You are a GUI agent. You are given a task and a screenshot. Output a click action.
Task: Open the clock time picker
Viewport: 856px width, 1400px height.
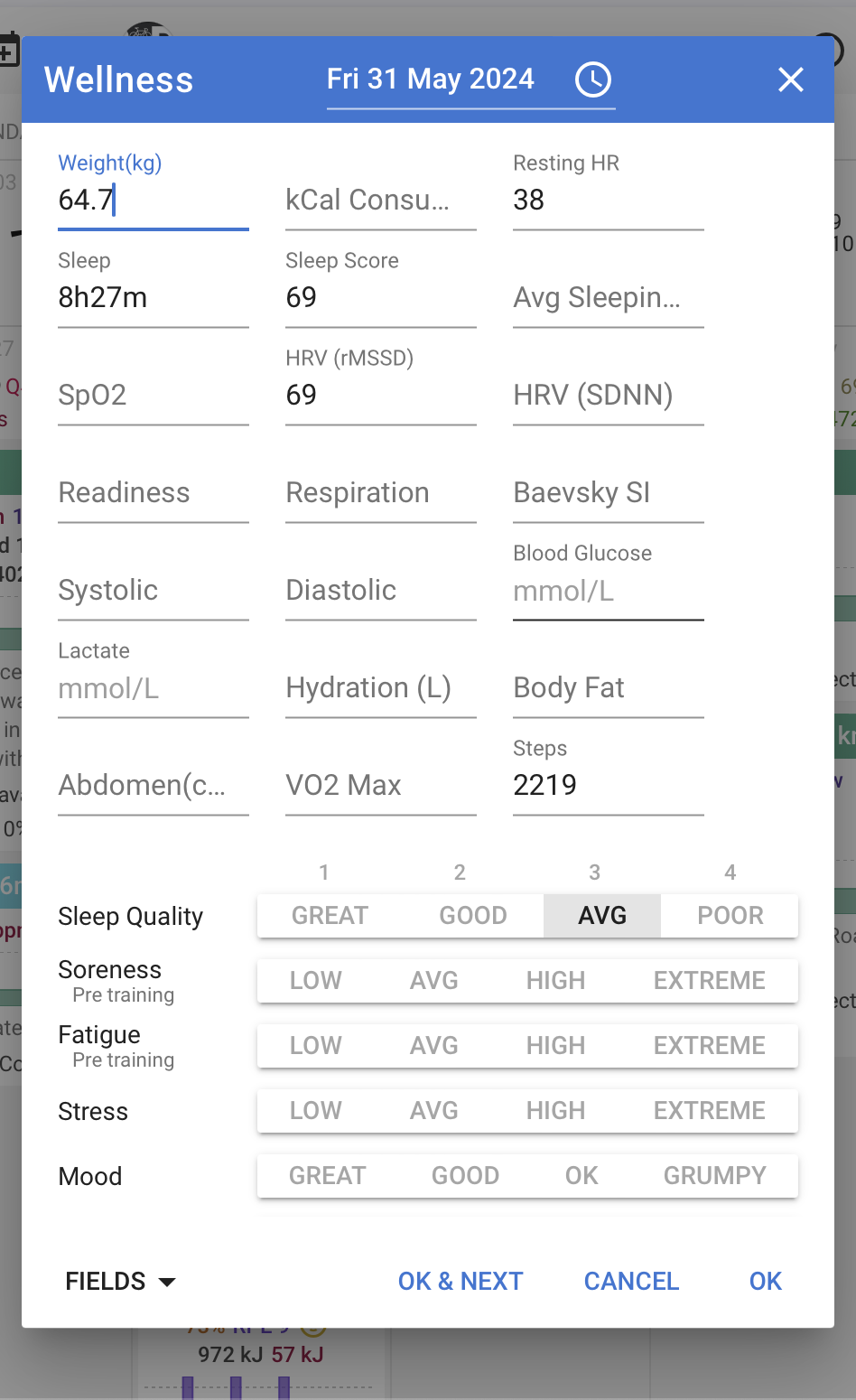click(x=593, y=79)
